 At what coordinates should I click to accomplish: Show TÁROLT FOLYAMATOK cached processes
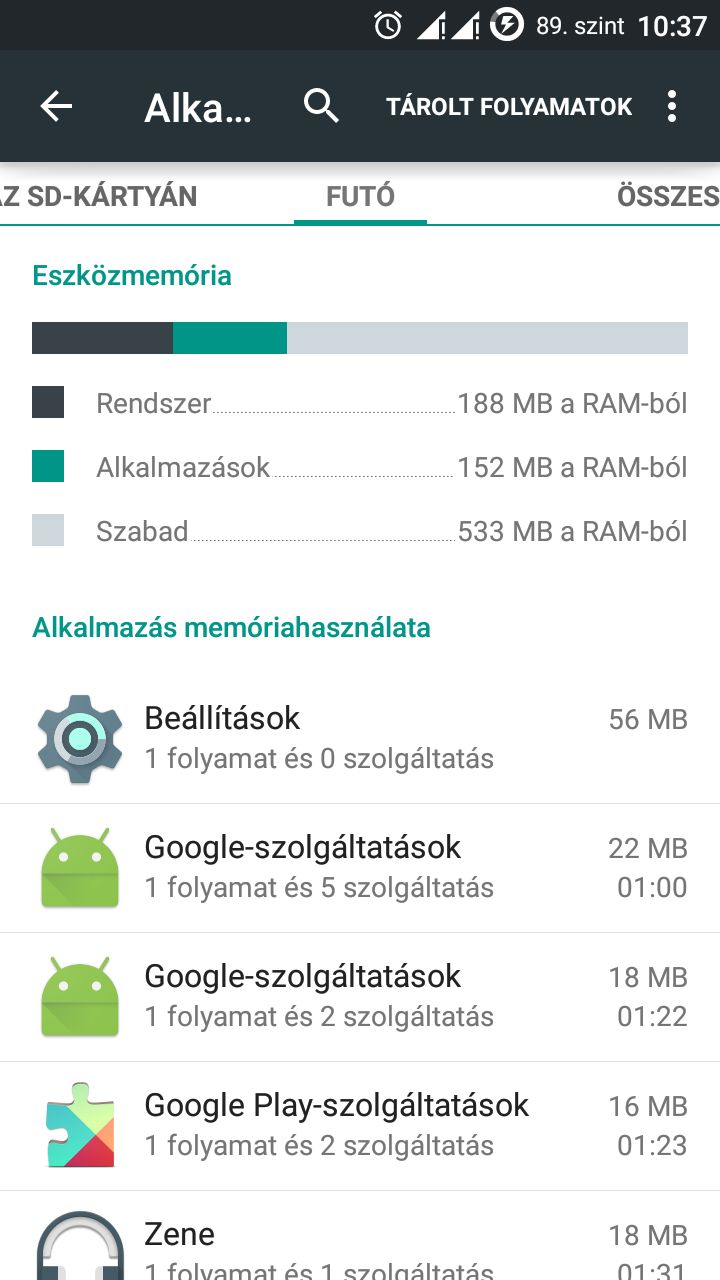509,107
